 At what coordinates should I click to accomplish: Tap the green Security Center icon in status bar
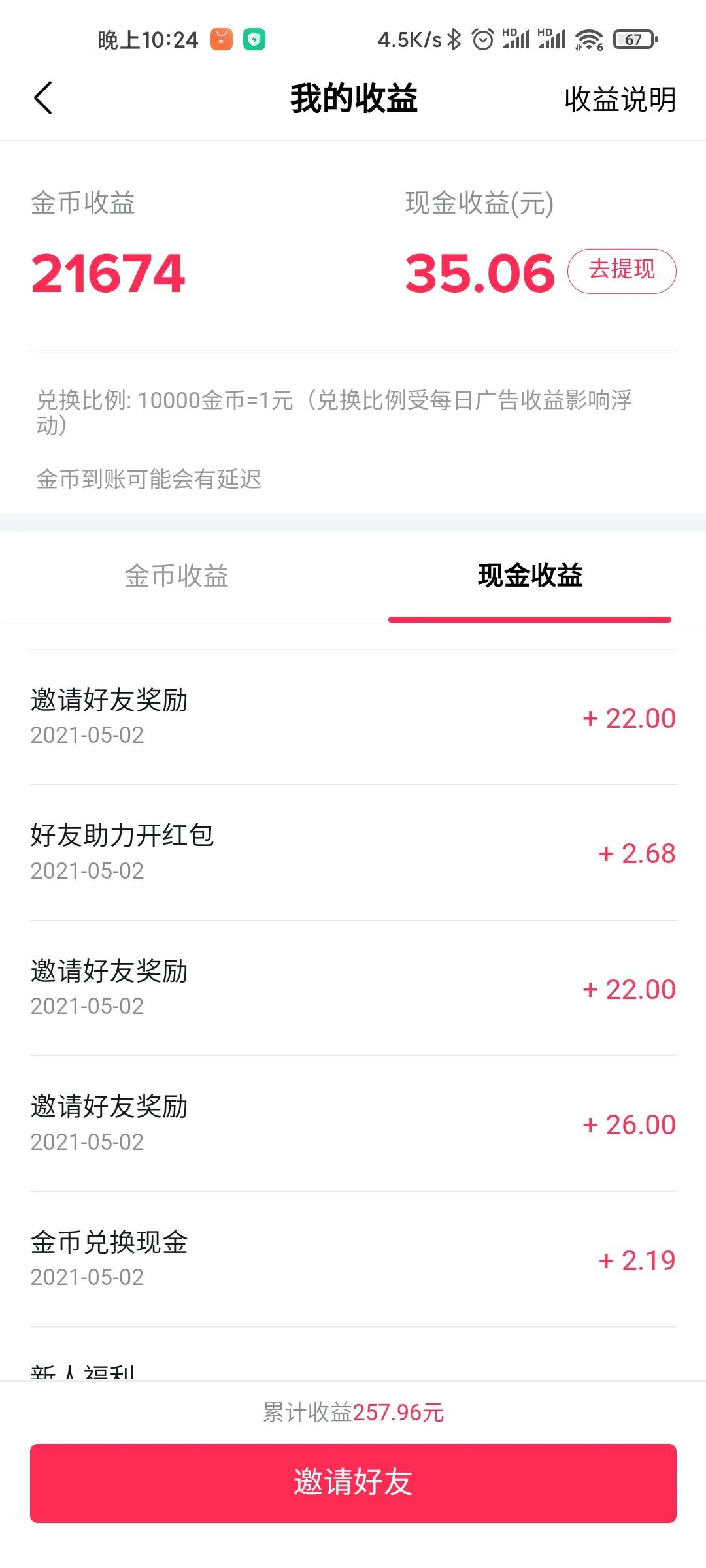pyautogui.click(x=255, y=41)
